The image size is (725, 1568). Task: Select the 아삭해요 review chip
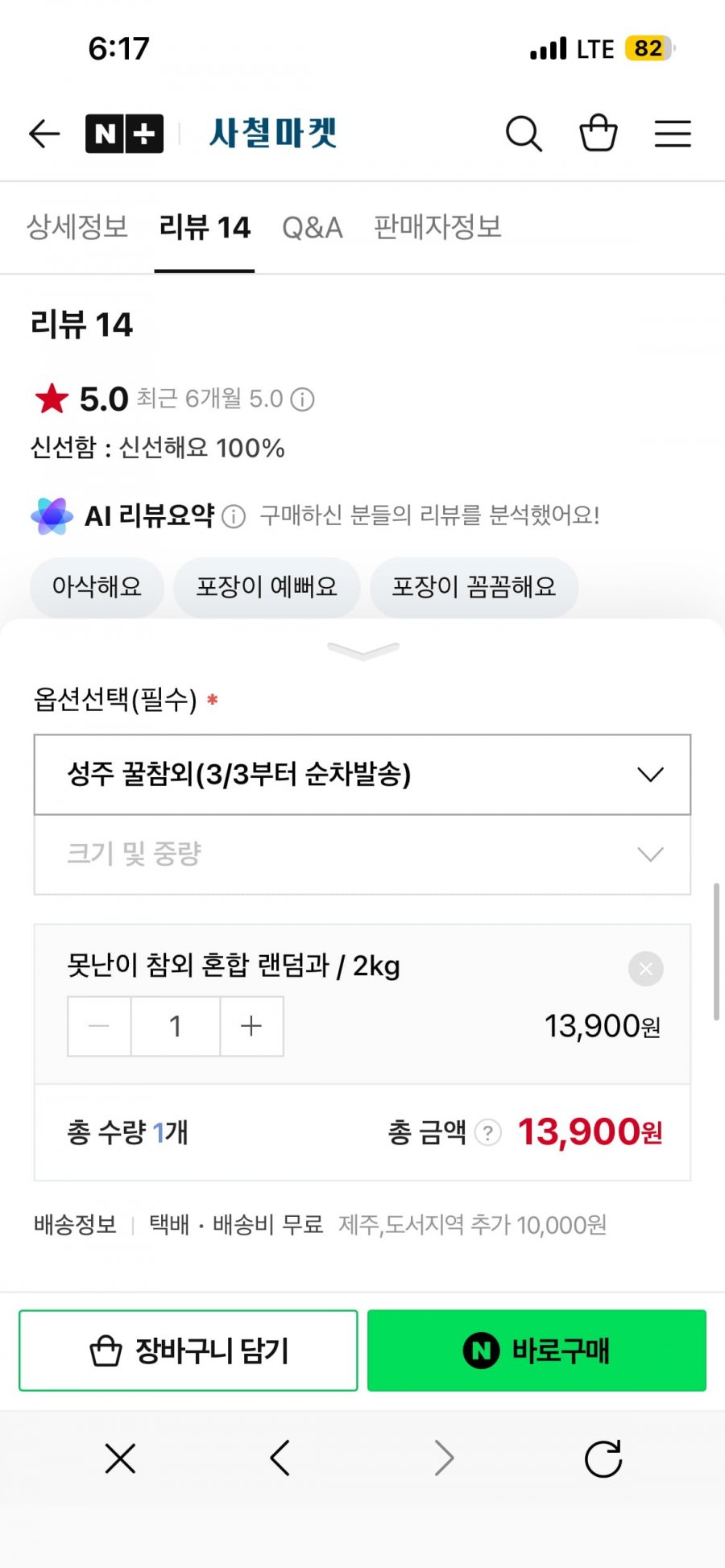[x=97, y=587]
